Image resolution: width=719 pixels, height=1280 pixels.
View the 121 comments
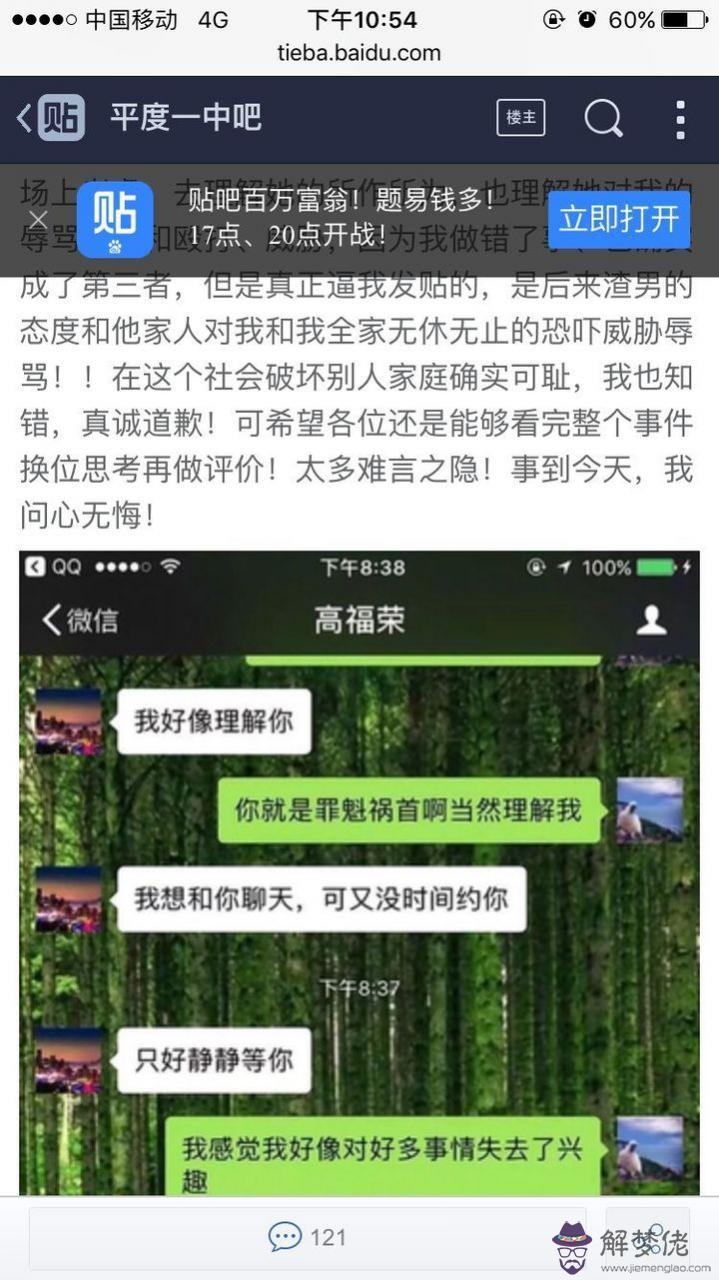(307, 1237)
